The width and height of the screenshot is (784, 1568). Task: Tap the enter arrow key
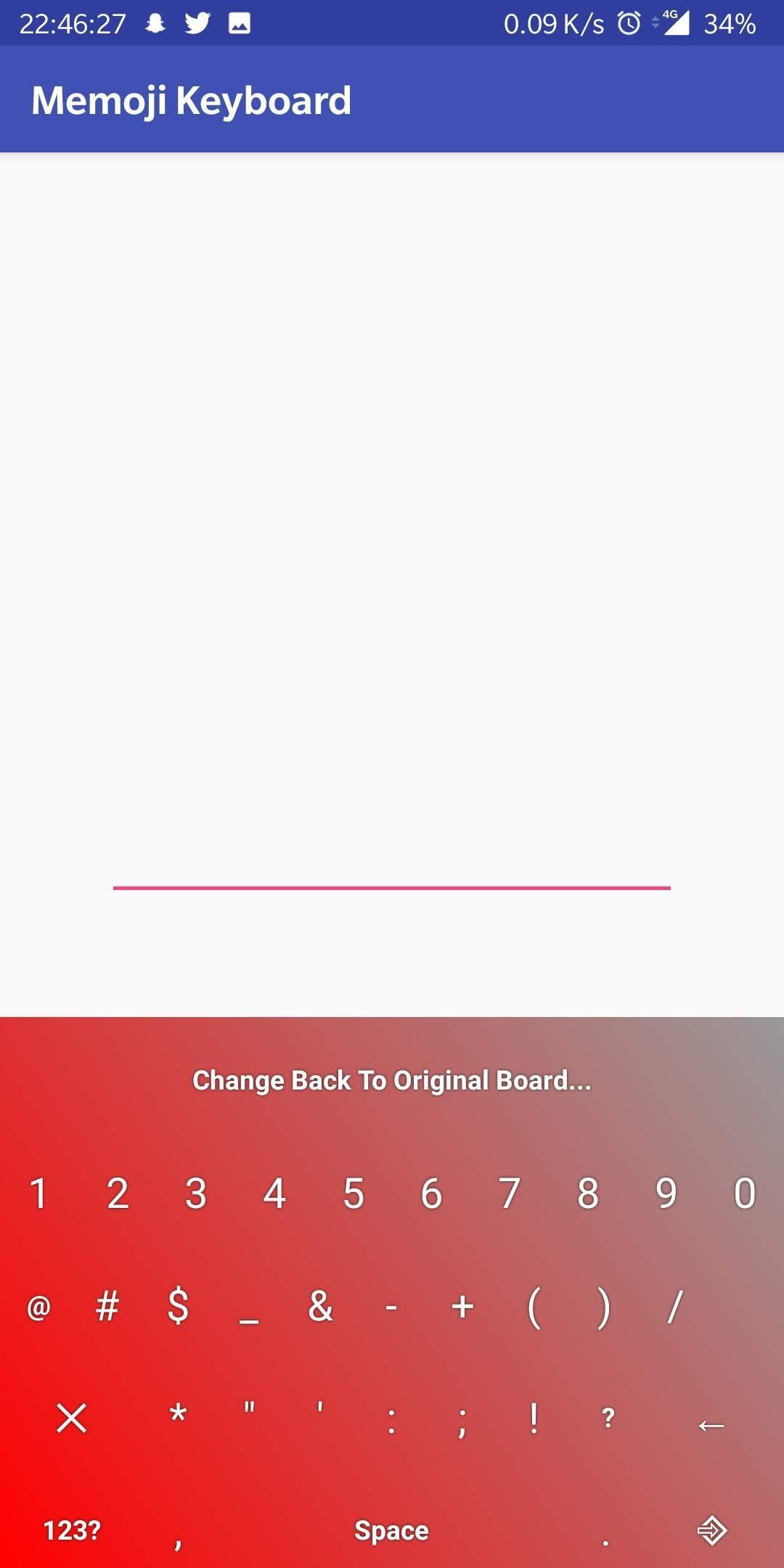point(711,1530)
